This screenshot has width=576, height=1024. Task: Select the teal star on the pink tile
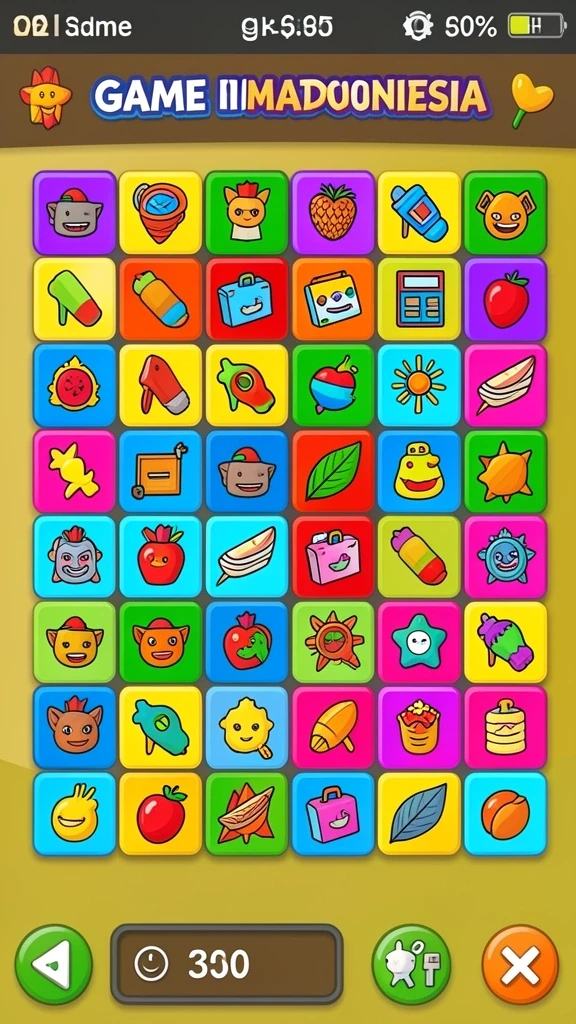click(419, 643)
